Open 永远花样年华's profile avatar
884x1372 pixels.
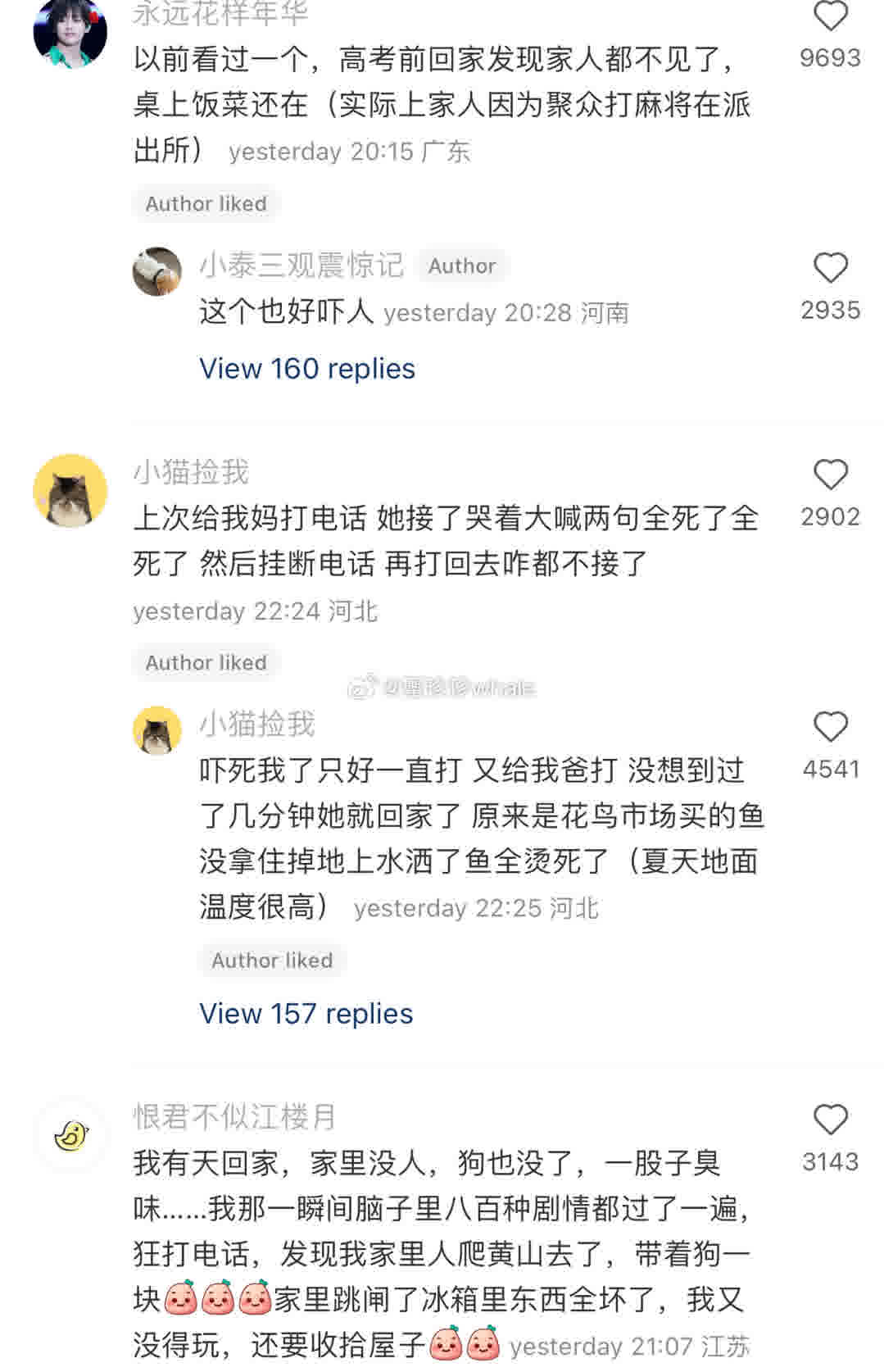[70, 31]
